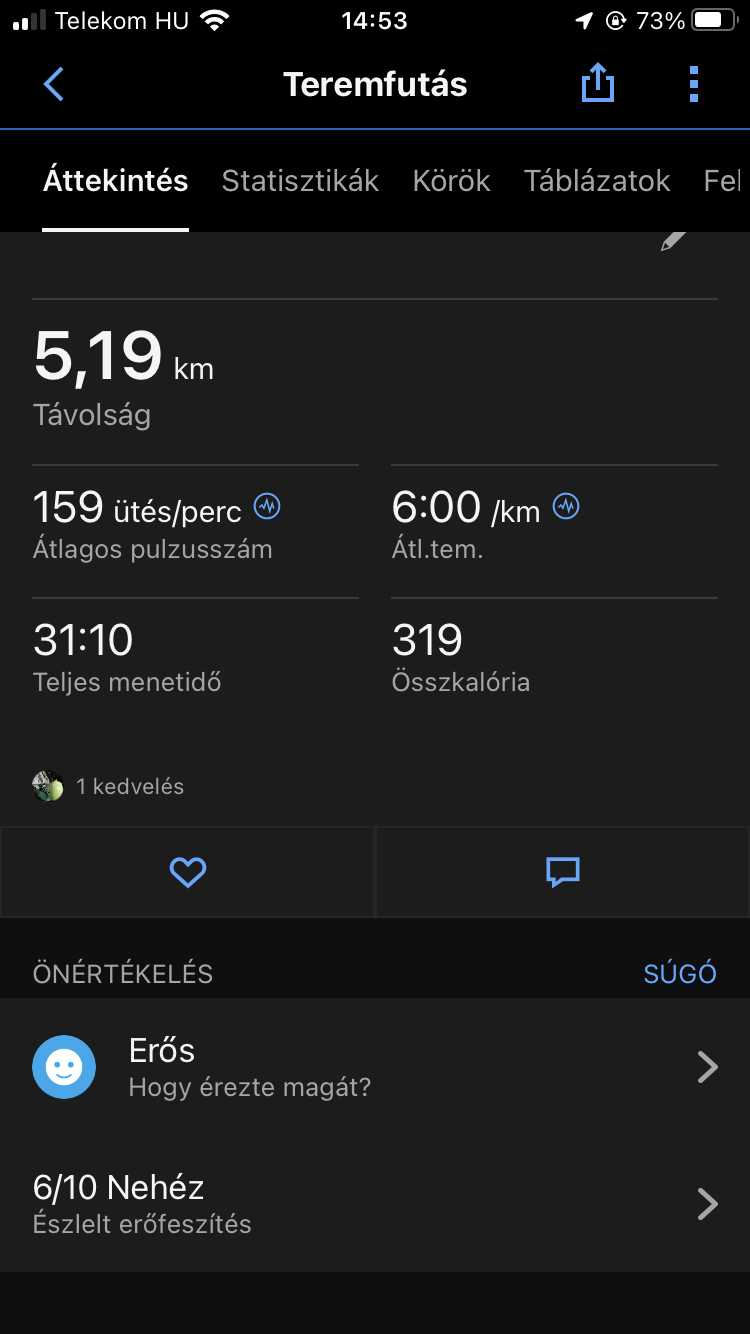Switch to the Statisztikák tab
750x1334 pixels.
(300, 181)
